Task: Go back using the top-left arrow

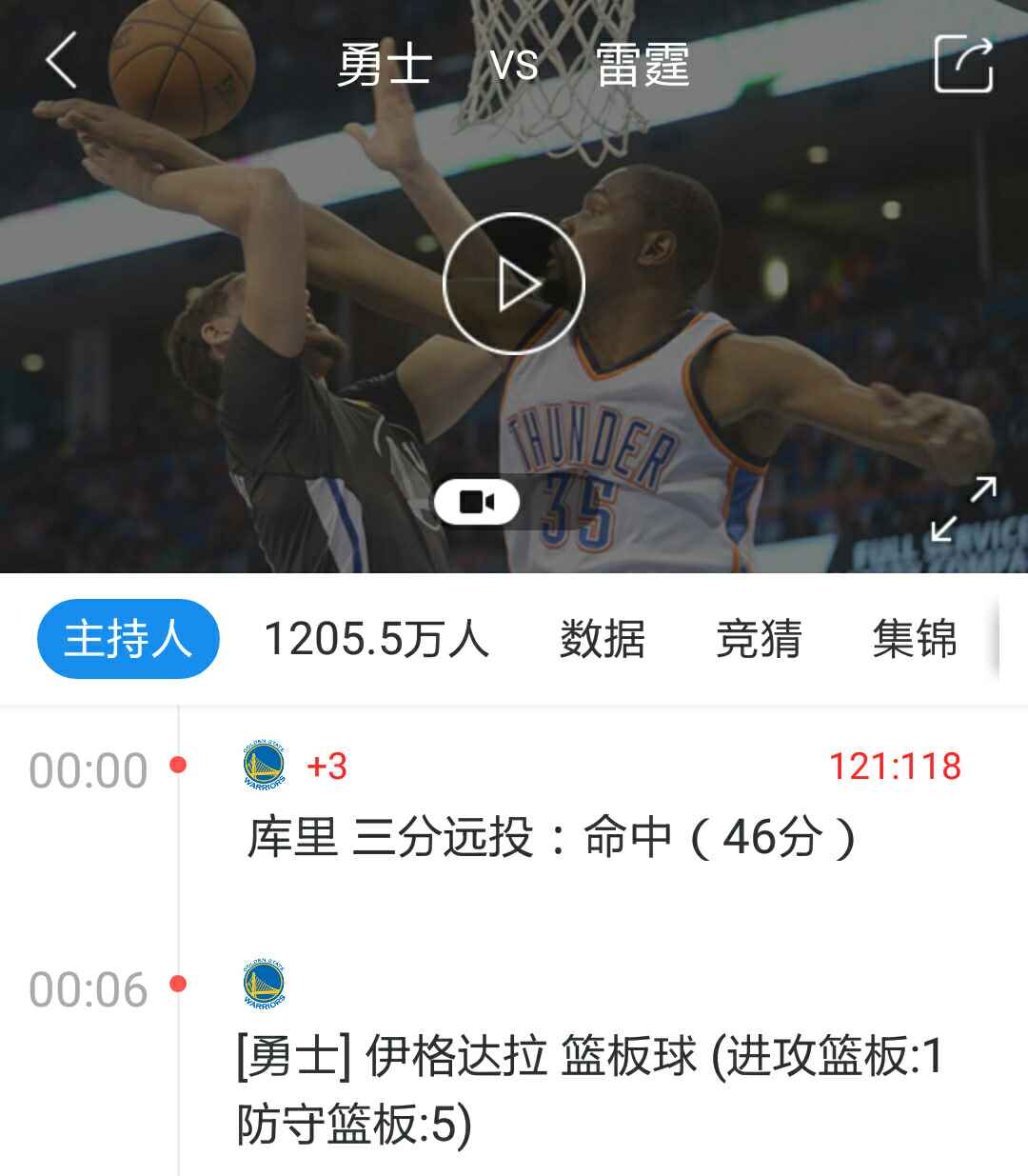Action: (x=62, y=61)
